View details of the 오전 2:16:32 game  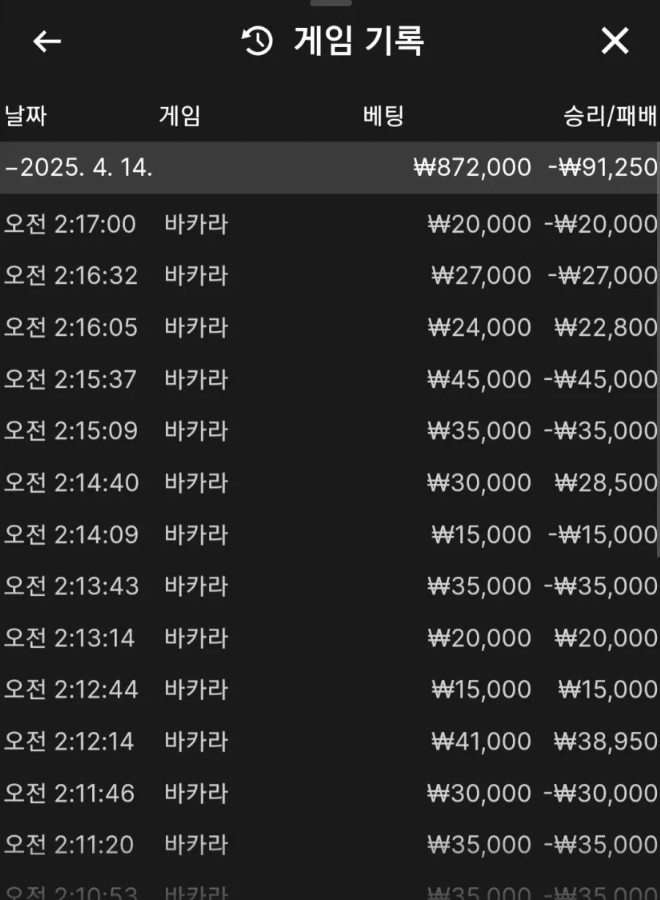[x=330, y=276]
